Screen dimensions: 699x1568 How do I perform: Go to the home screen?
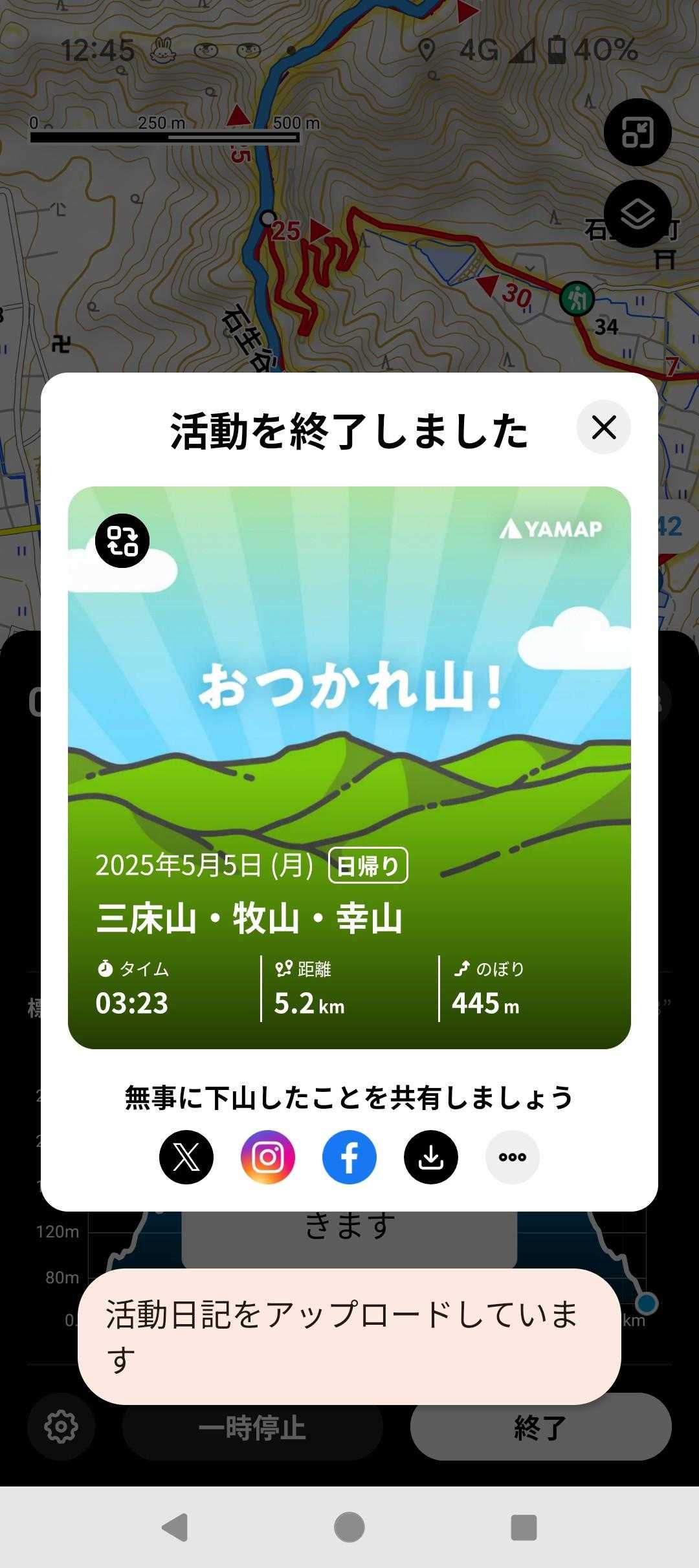click(349, 1527)
